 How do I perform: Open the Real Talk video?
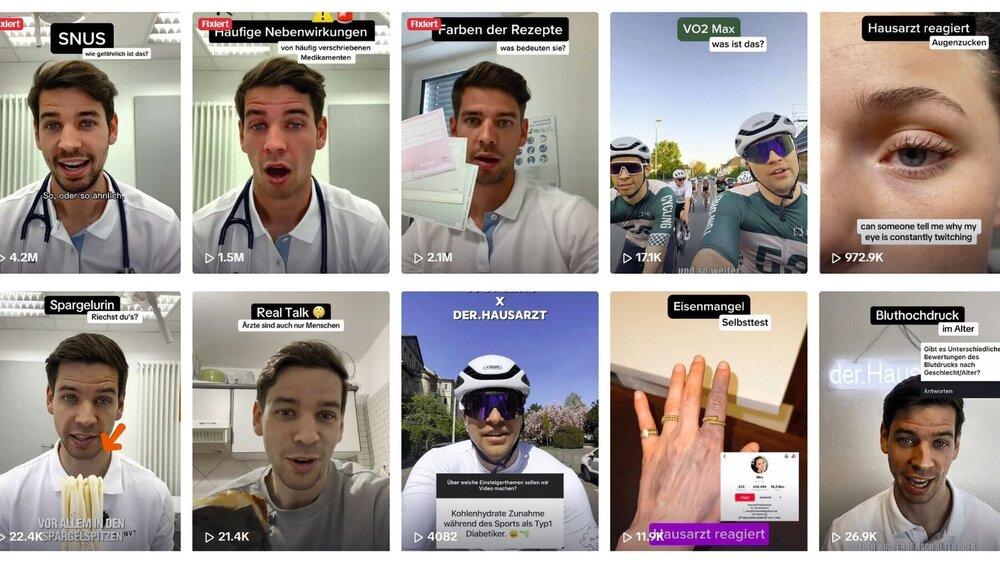click(x=290, y=420)
